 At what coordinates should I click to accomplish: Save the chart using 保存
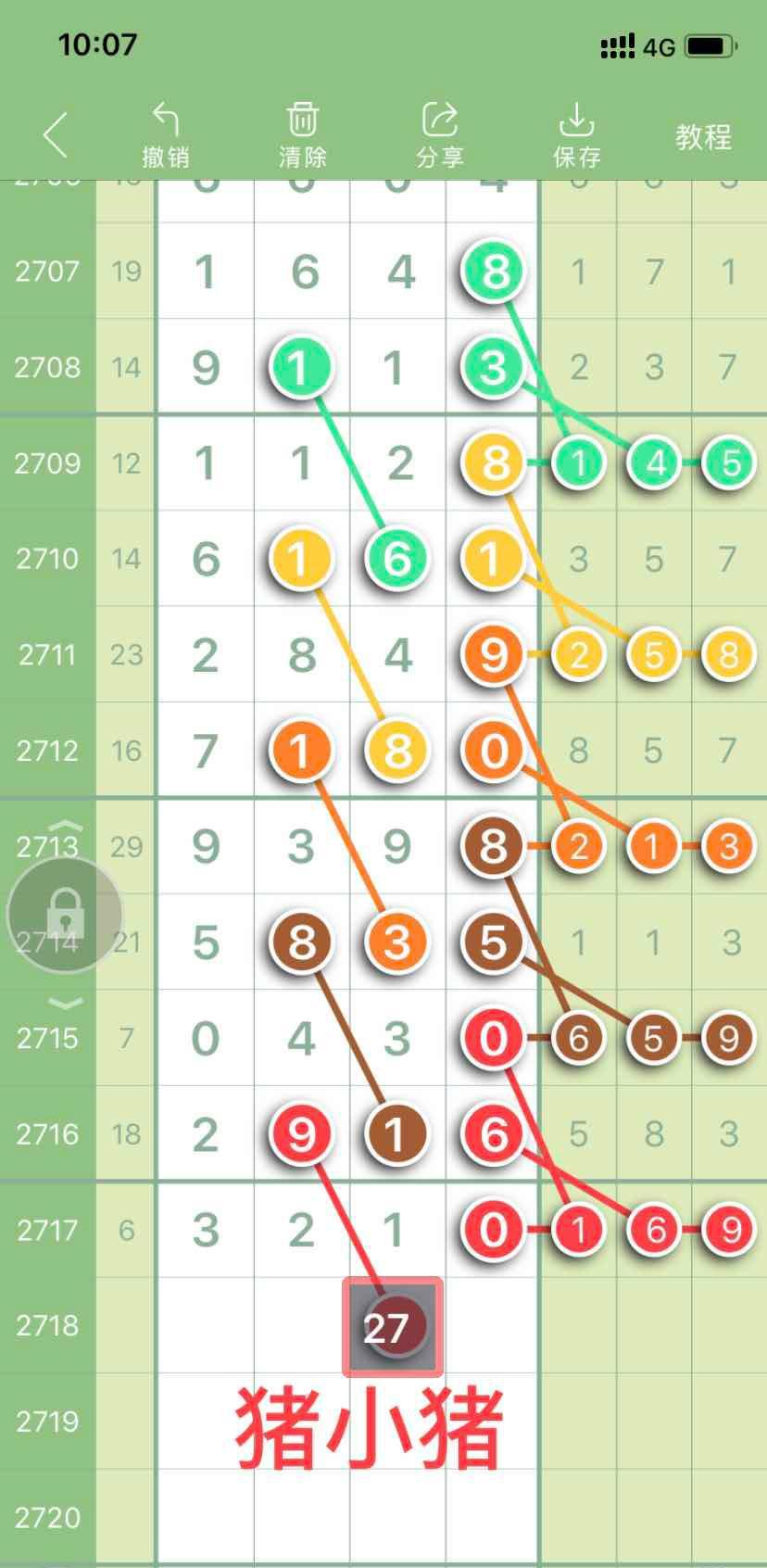coord(576,136)
